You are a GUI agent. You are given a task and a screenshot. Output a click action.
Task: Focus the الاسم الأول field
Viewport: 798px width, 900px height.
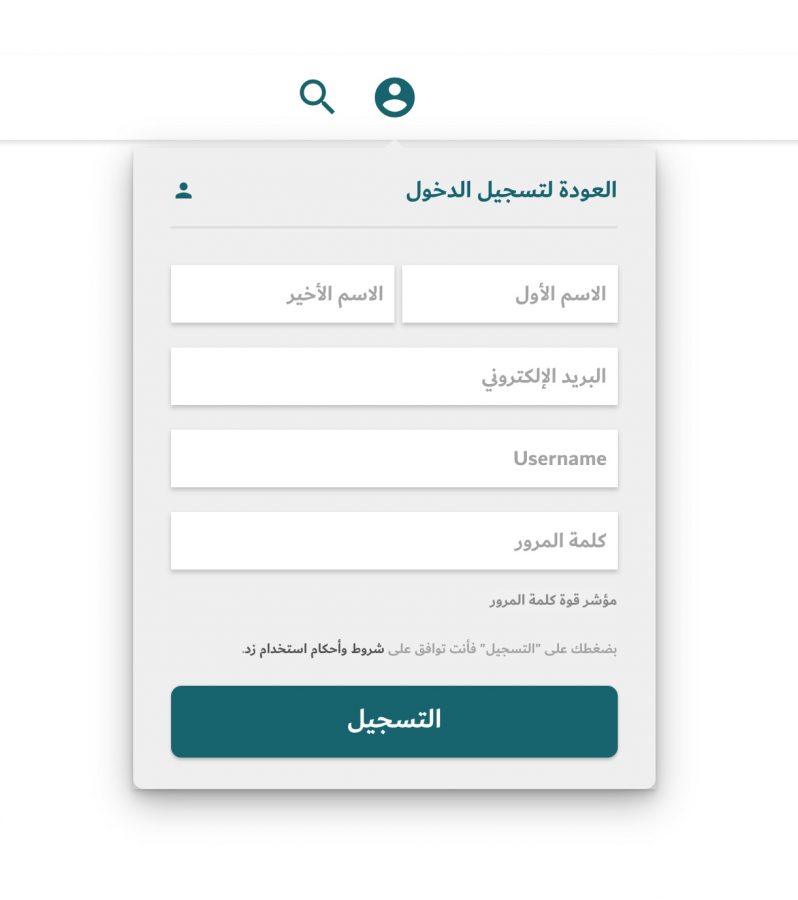point(510,294)
